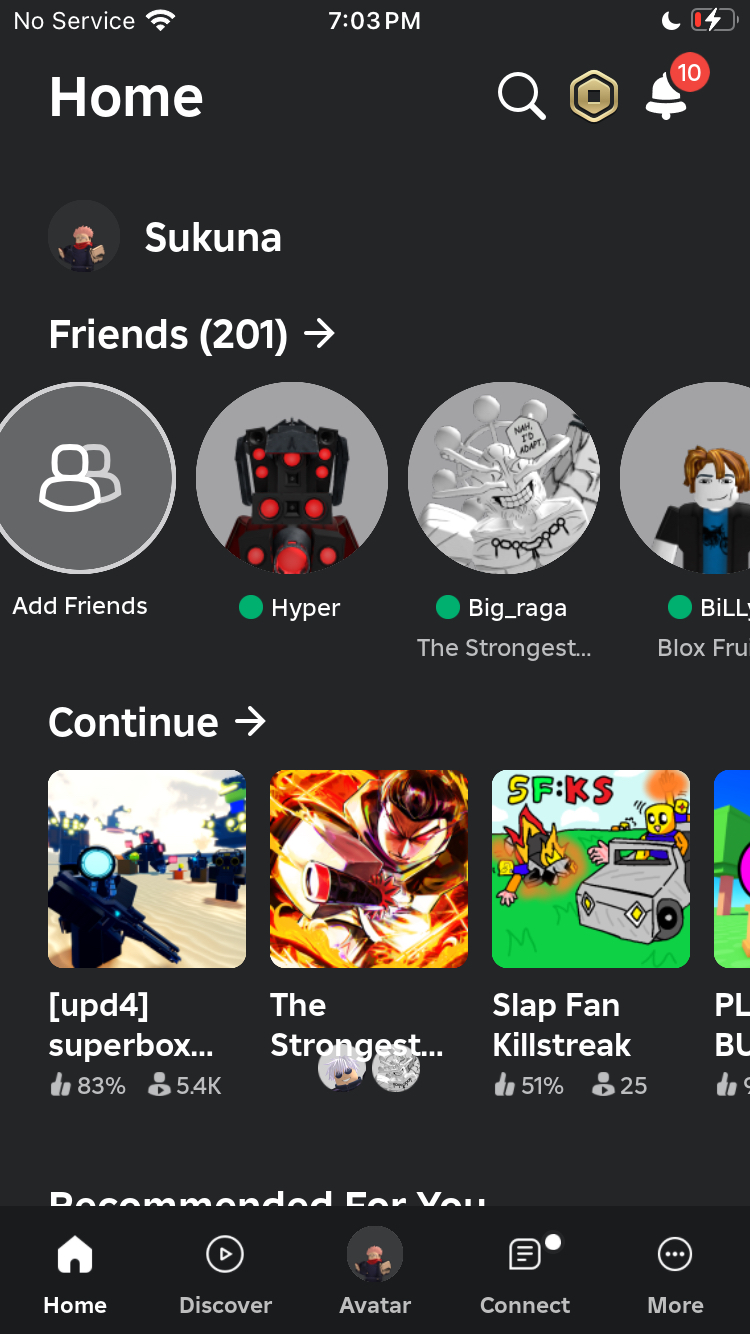Switch to the Avatar tab
750x1334 pixels.
click(375, 1272)
